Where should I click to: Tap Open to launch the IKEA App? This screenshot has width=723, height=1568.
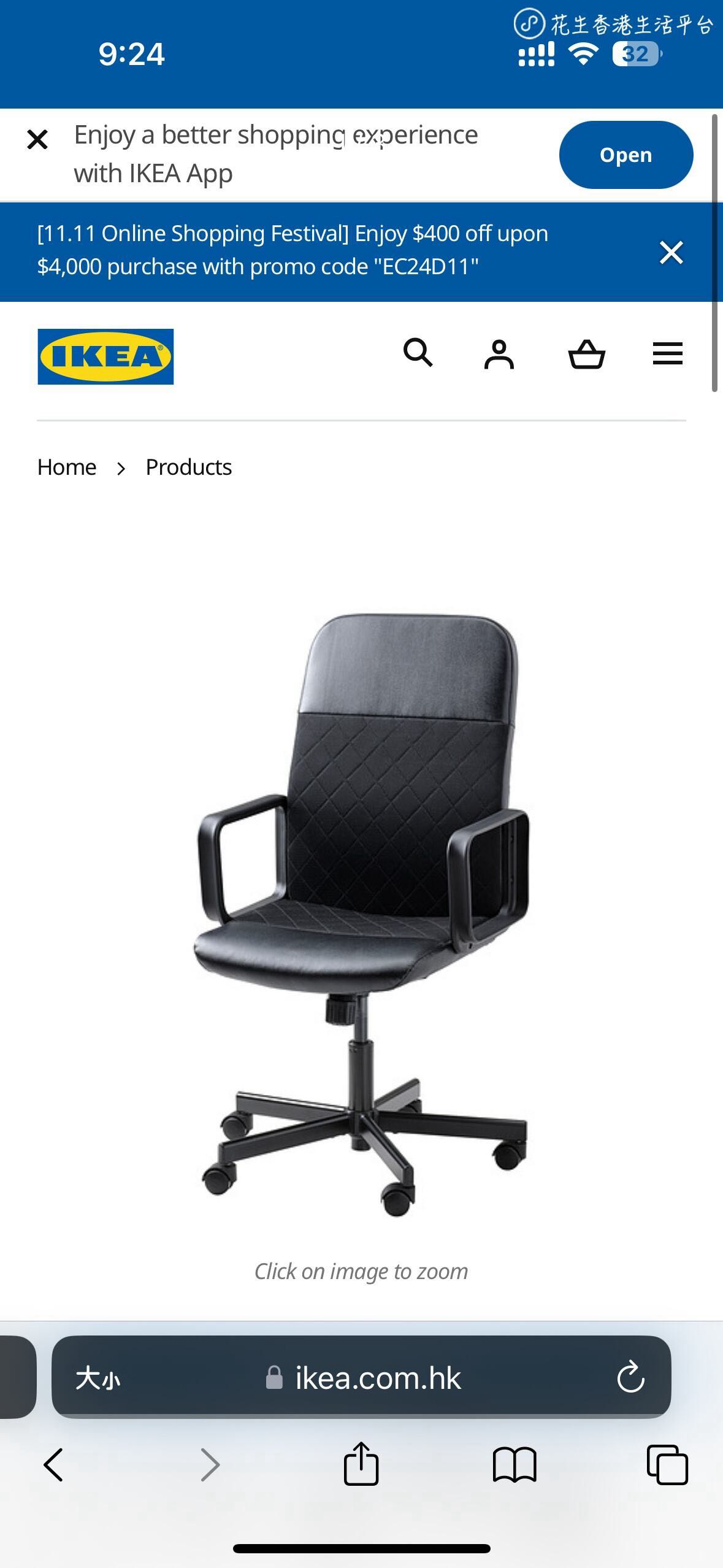(625, 155)
